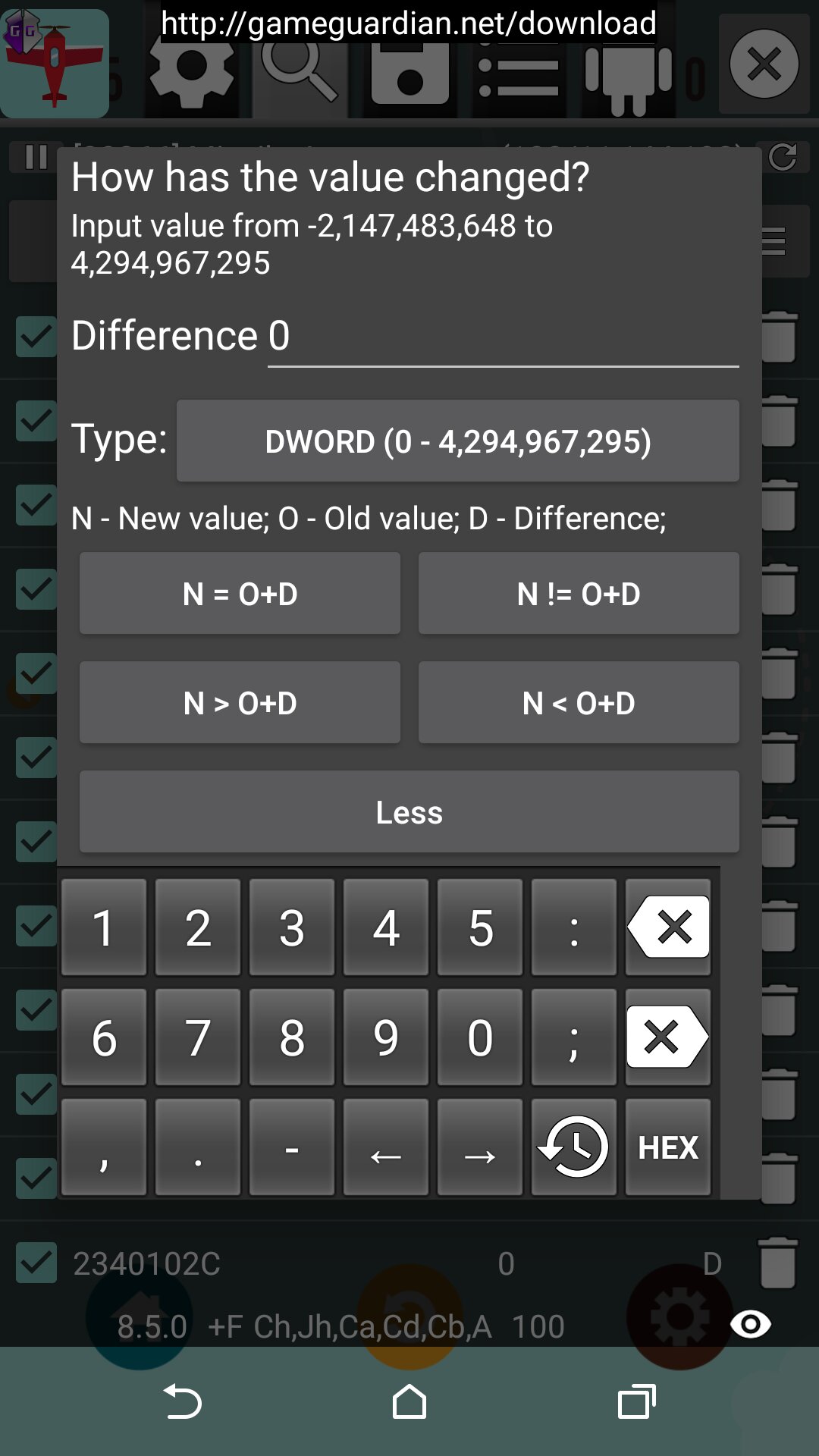The width and height of the screenshot is (819, 1456).
Task: Choose the N != O+D option
Action: tap(579, 594)
